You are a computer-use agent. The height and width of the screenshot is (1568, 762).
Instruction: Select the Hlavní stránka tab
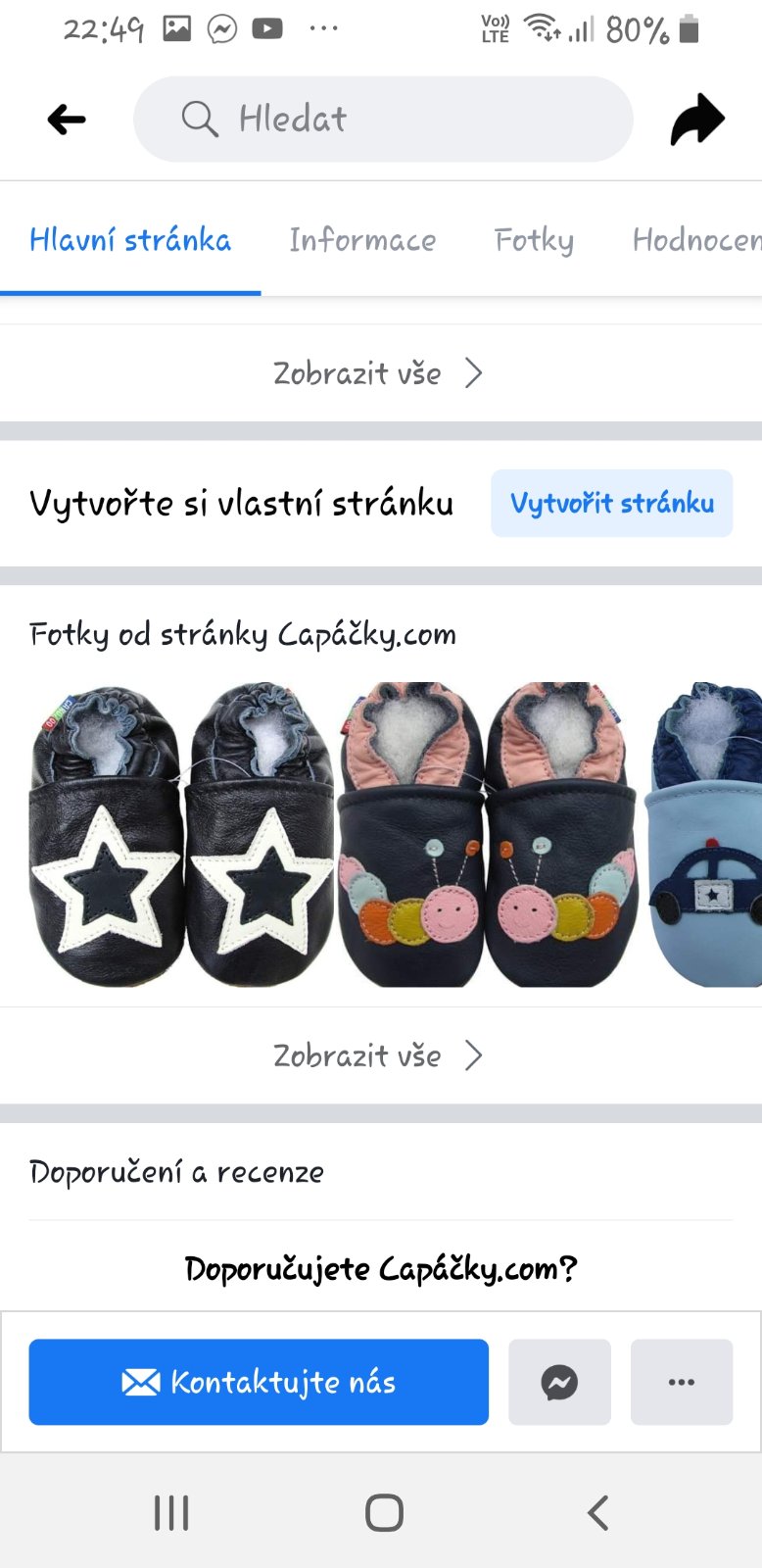[130, 240]
